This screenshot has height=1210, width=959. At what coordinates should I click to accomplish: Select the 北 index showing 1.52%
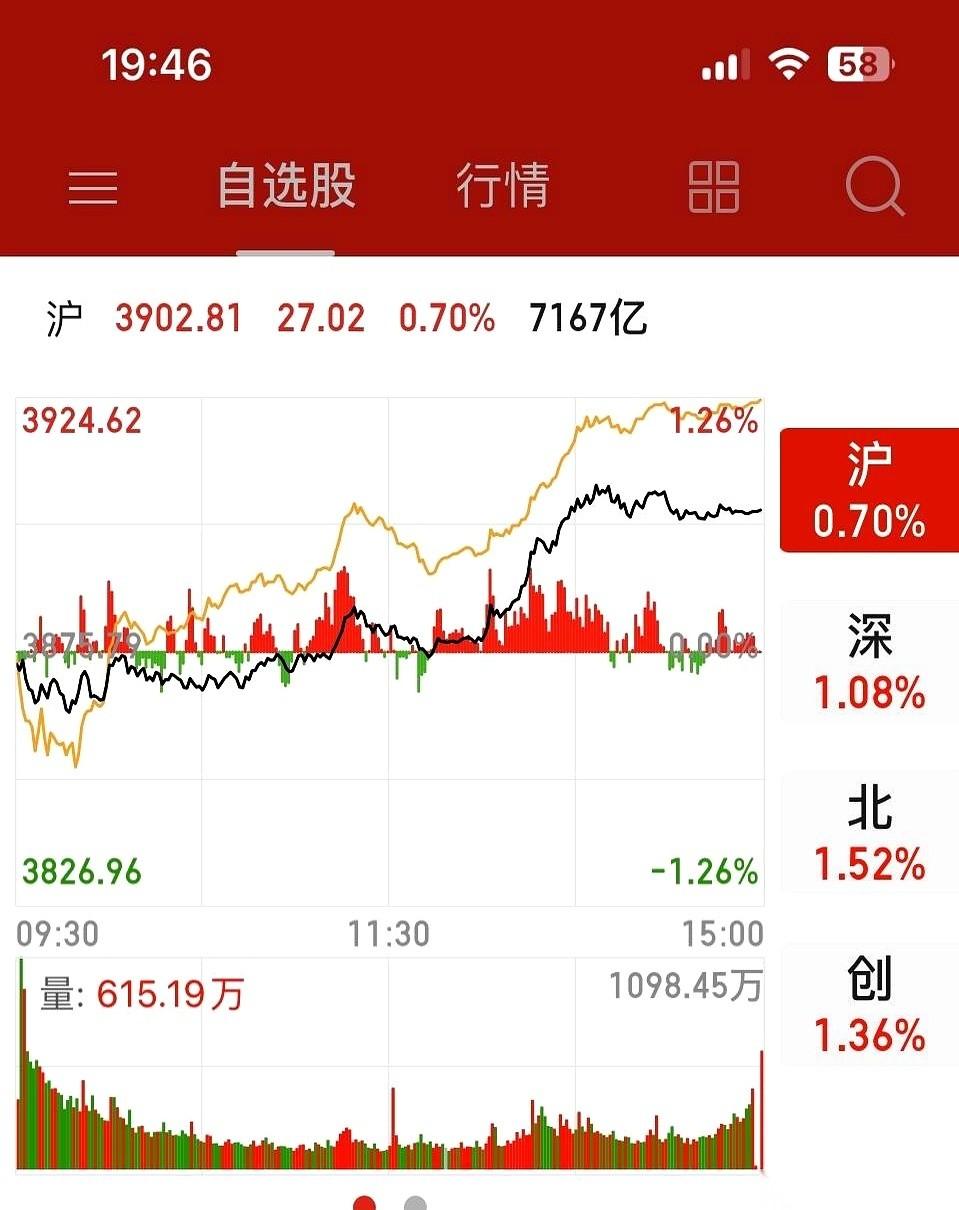click(x=868, y=832)
